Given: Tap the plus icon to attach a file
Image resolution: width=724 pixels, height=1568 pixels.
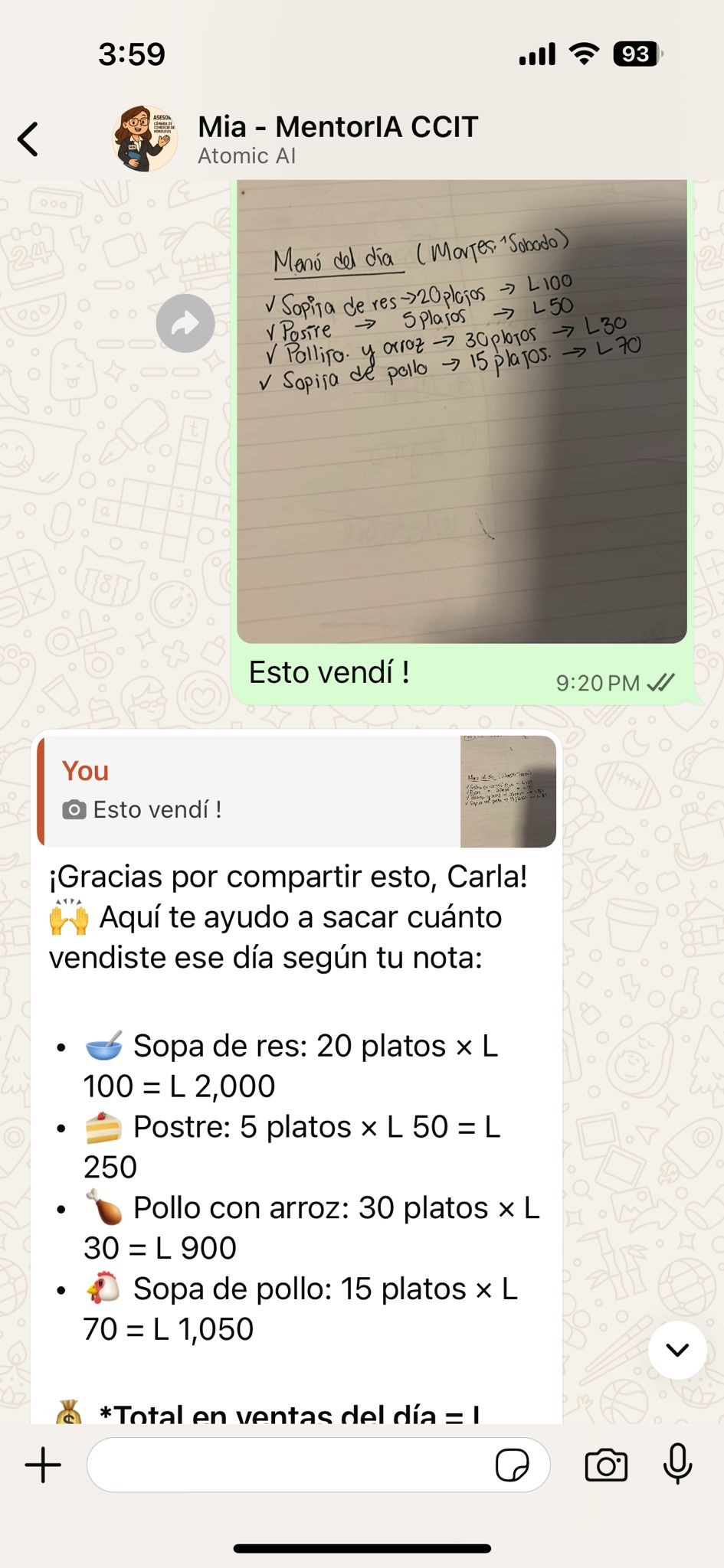Looking at the screenshot, I should 42,1465.
